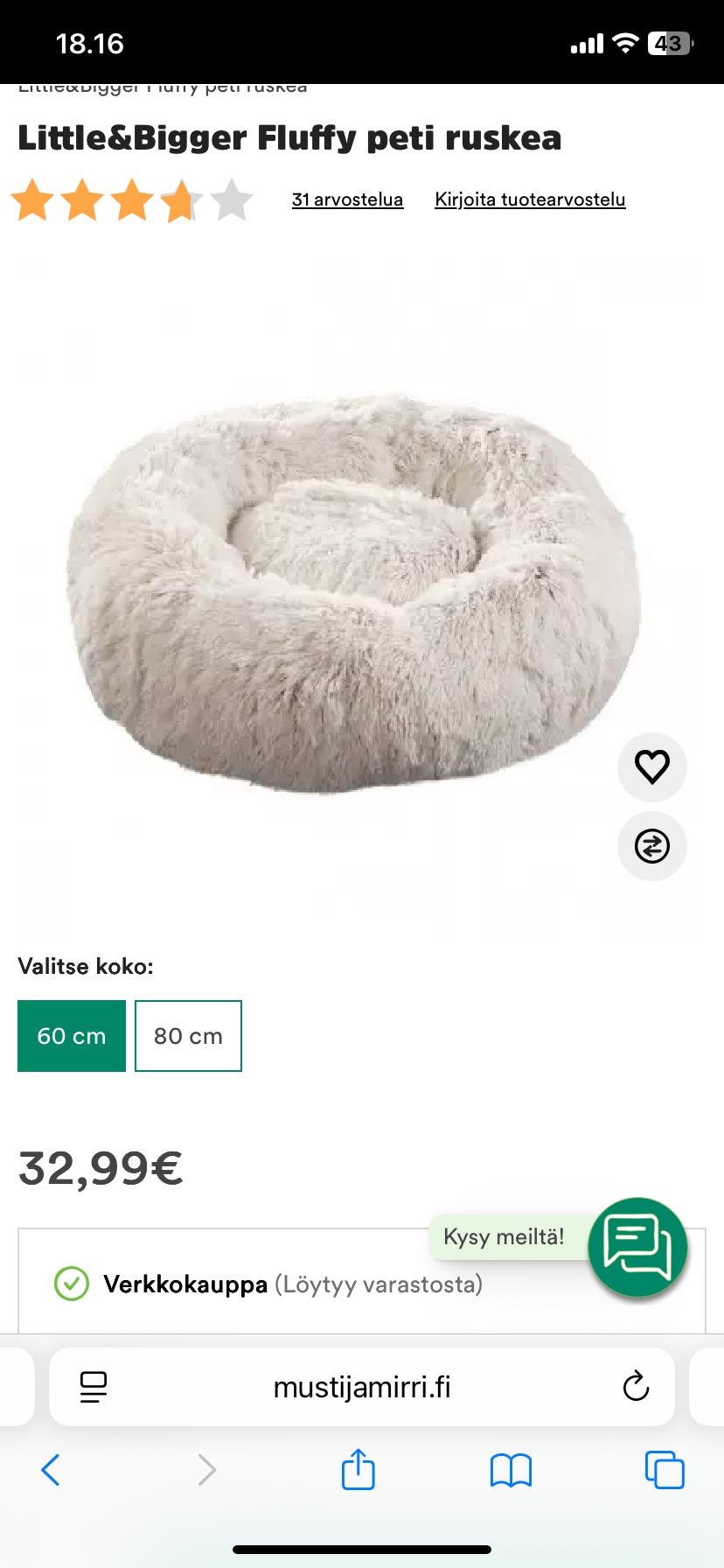
Task: Go back to the previous page
Action: coord(51,1470)
